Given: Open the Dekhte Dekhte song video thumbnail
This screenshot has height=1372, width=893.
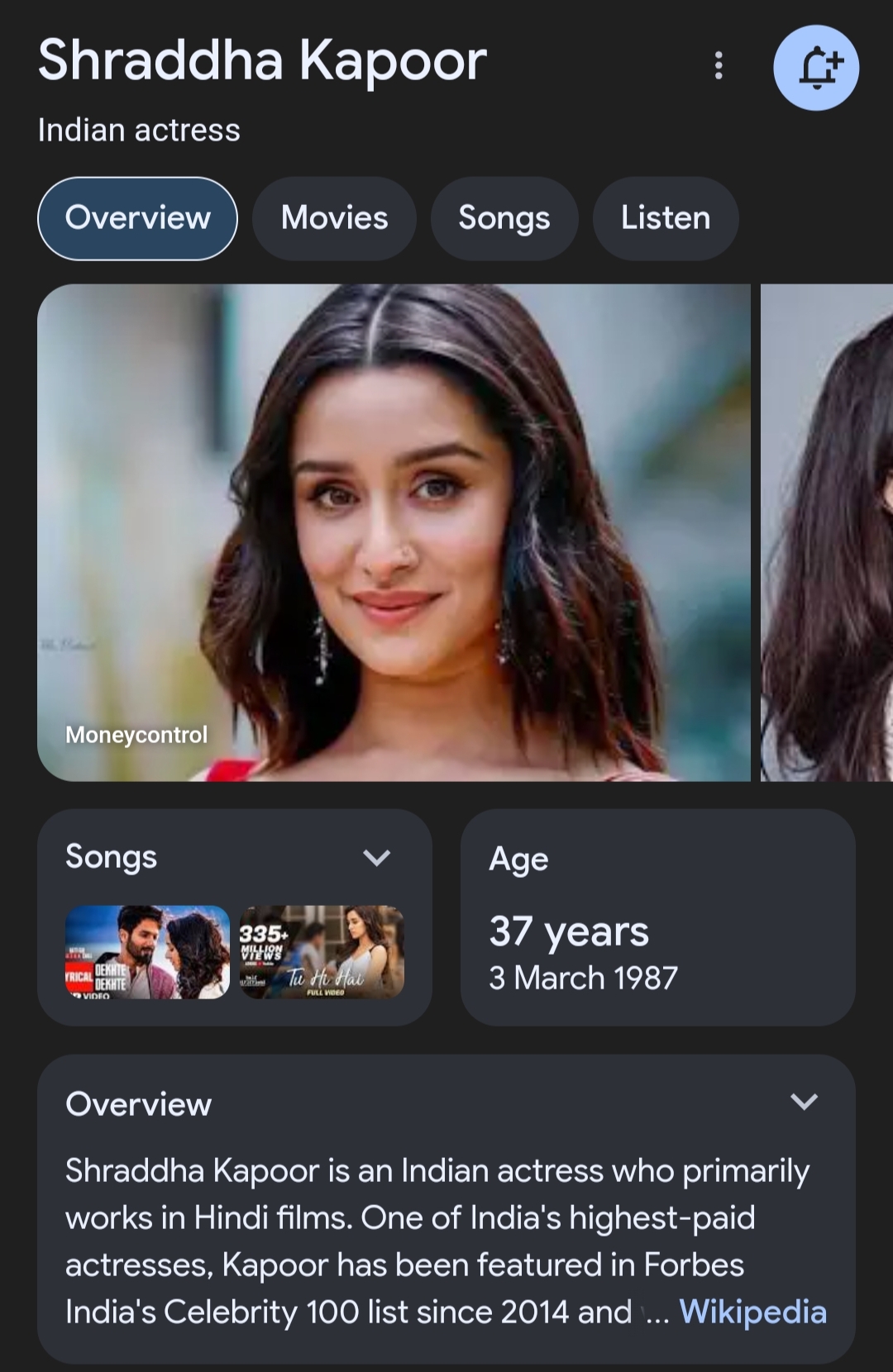Looking at the screenshot, I should [147, 952].
